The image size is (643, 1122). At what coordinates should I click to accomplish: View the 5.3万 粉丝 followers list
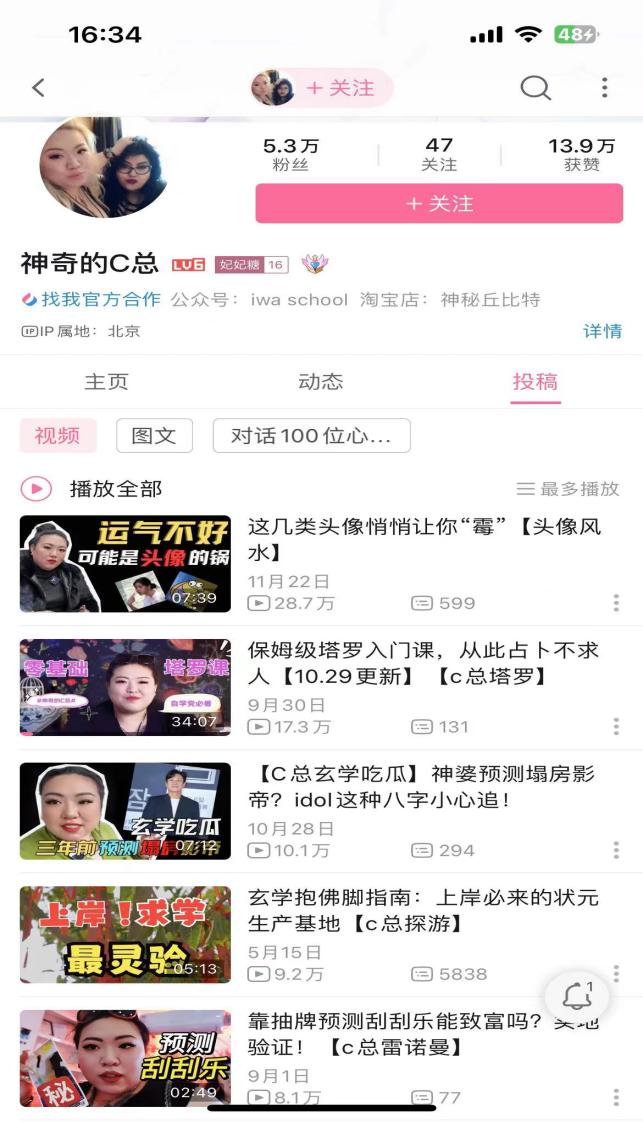(x=290, y=155)
